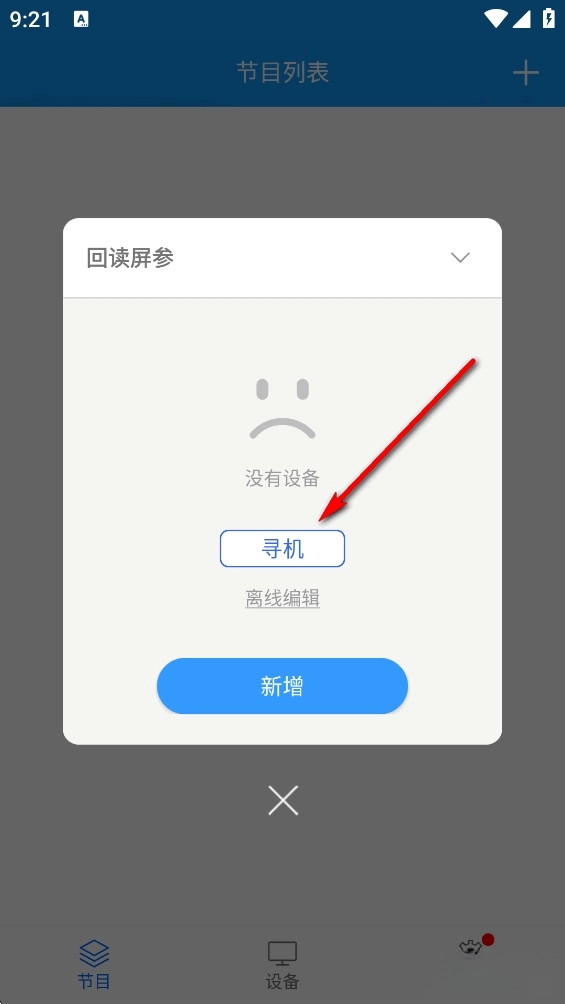Tap the plus icon in the top bar
The image size is (565, 1004).
point(525,72)
